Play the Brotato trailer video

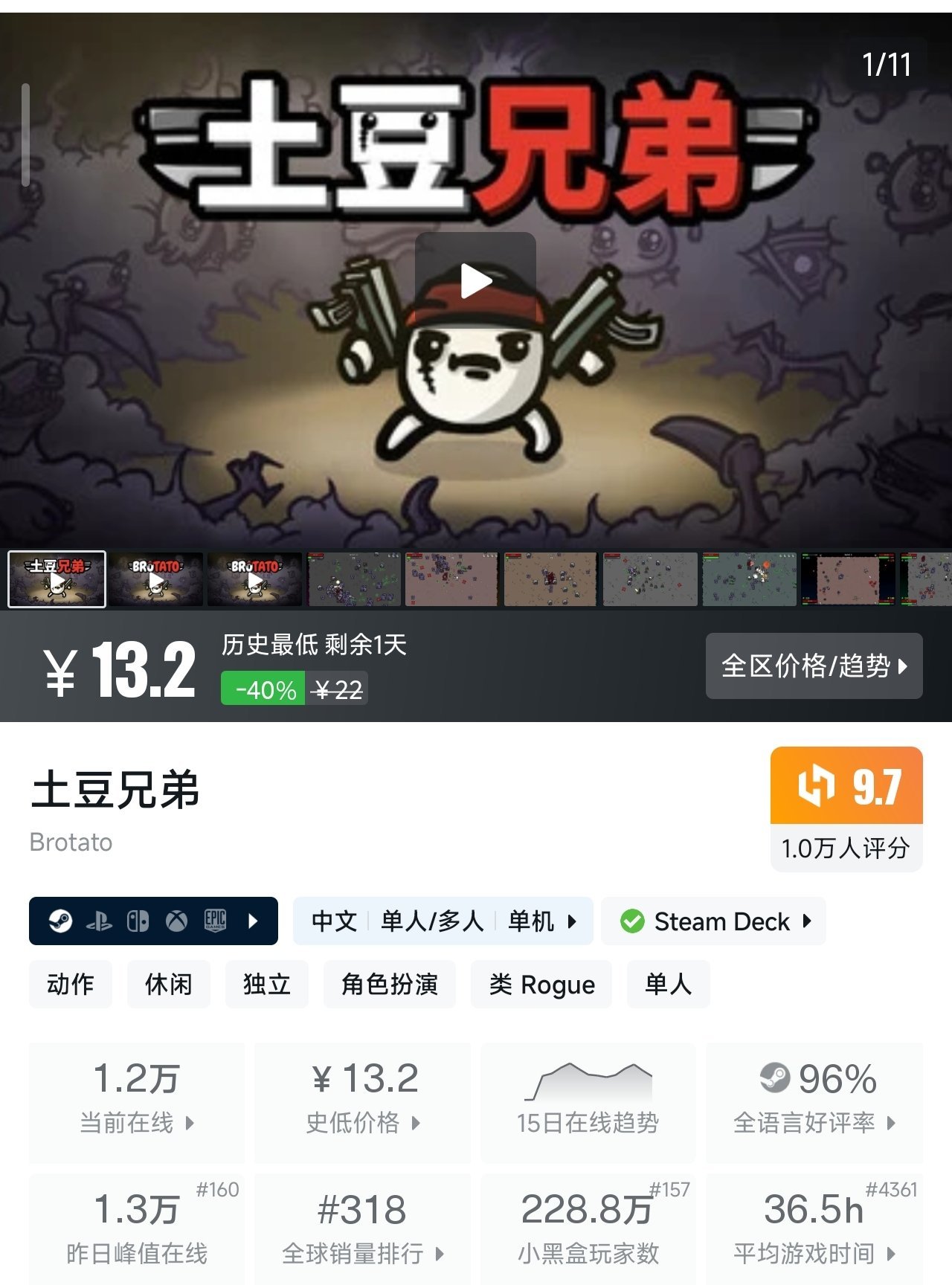pyautogui.click(x=475, y=282)
